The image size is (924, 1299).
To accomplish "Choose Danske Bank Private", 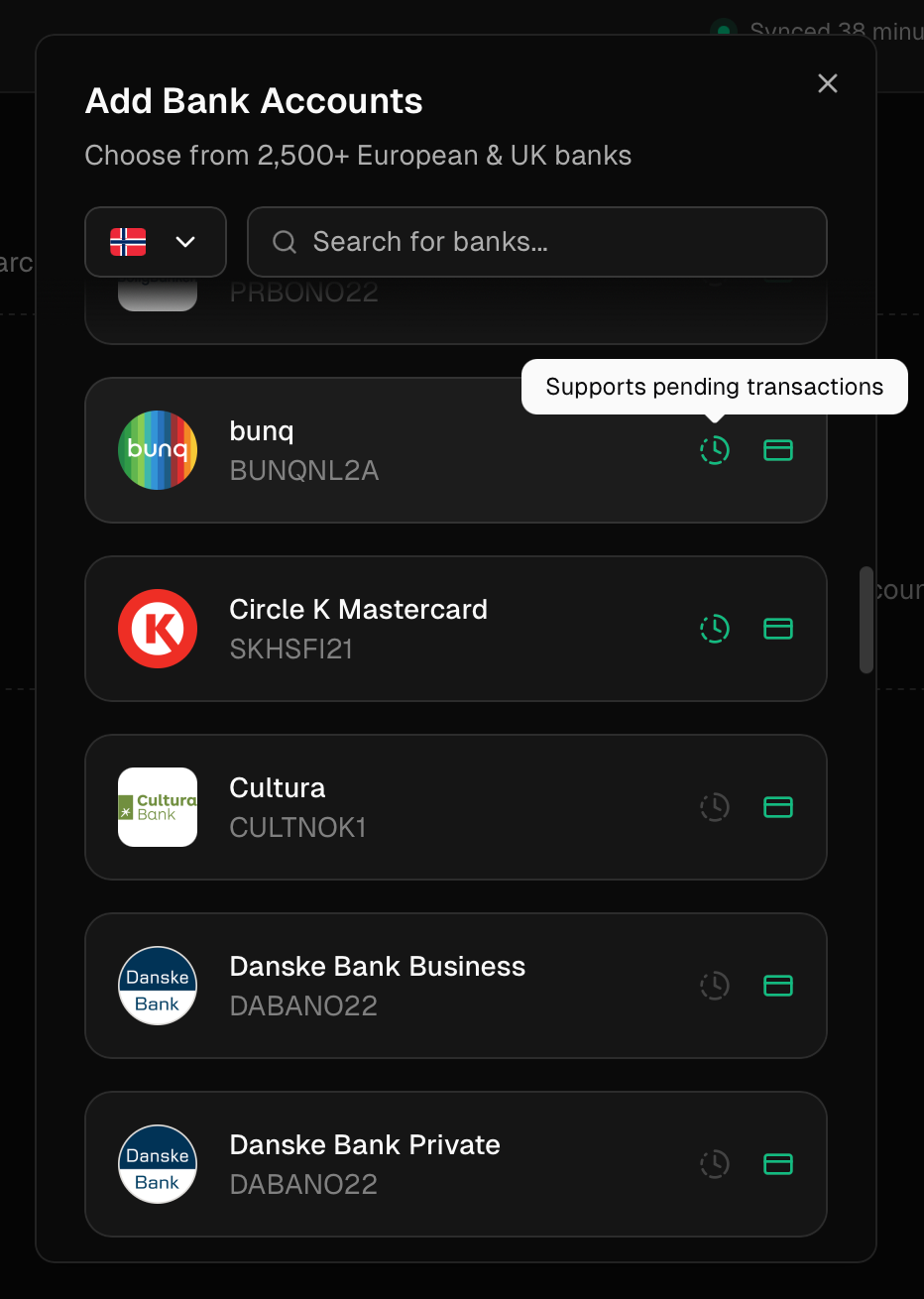I will 456,1164.
